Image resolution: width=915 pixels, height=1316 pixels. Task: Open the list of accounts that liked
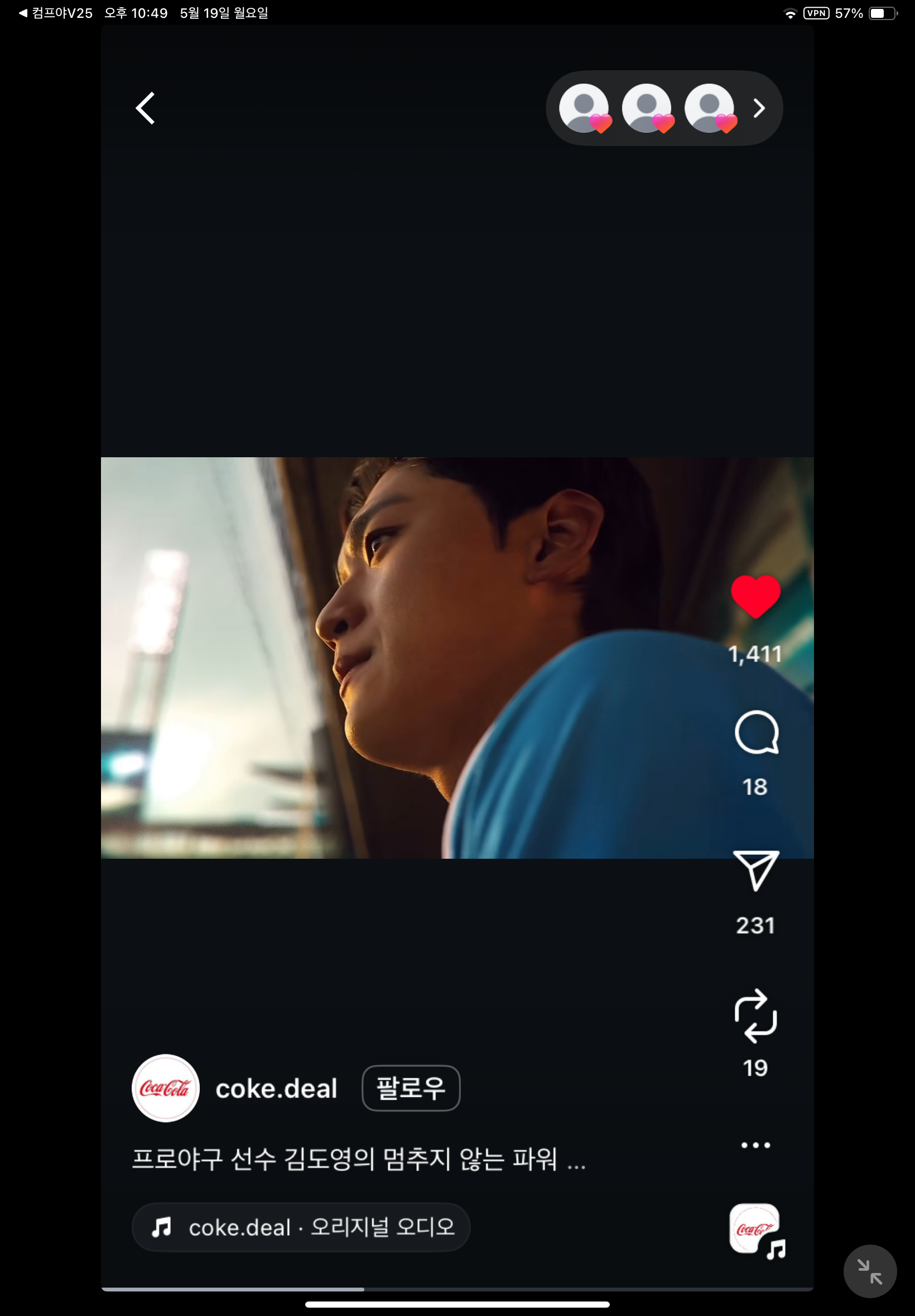tap(664, 108)
